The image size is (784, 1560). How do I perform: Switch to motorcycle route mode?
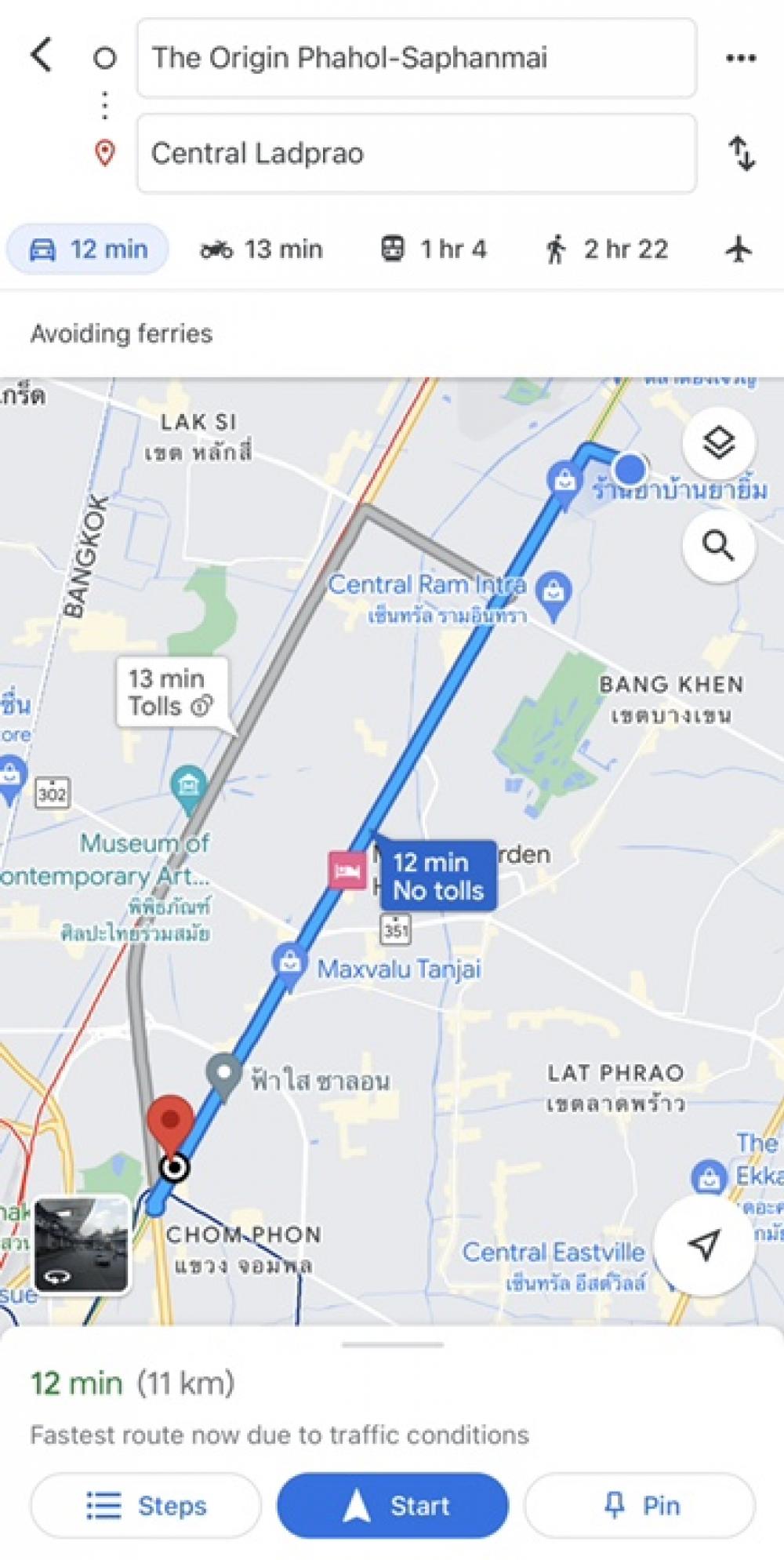[x=219, y=249]
